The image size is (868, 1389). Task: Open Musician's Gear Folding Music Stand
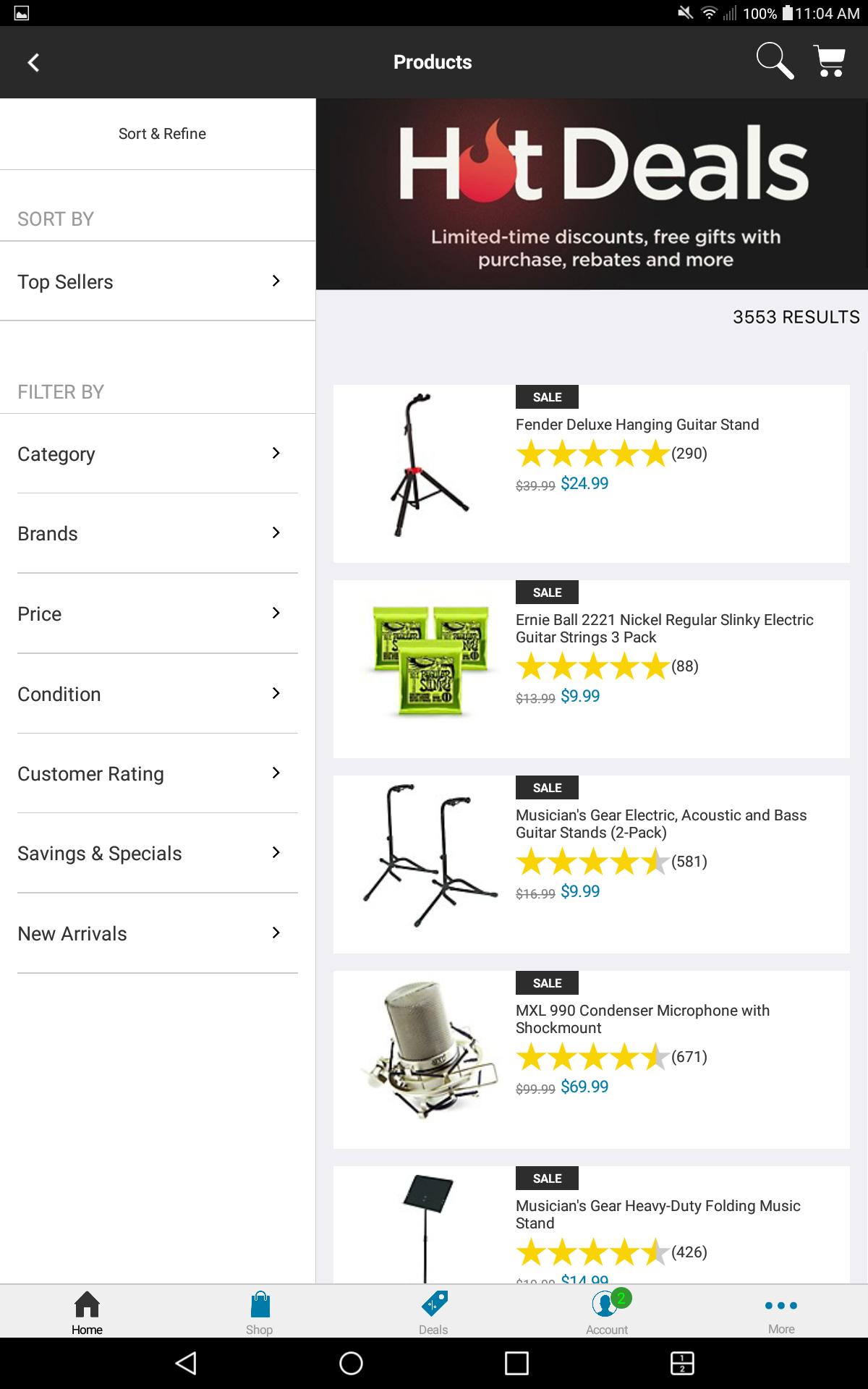click(x=657, y=1214)
